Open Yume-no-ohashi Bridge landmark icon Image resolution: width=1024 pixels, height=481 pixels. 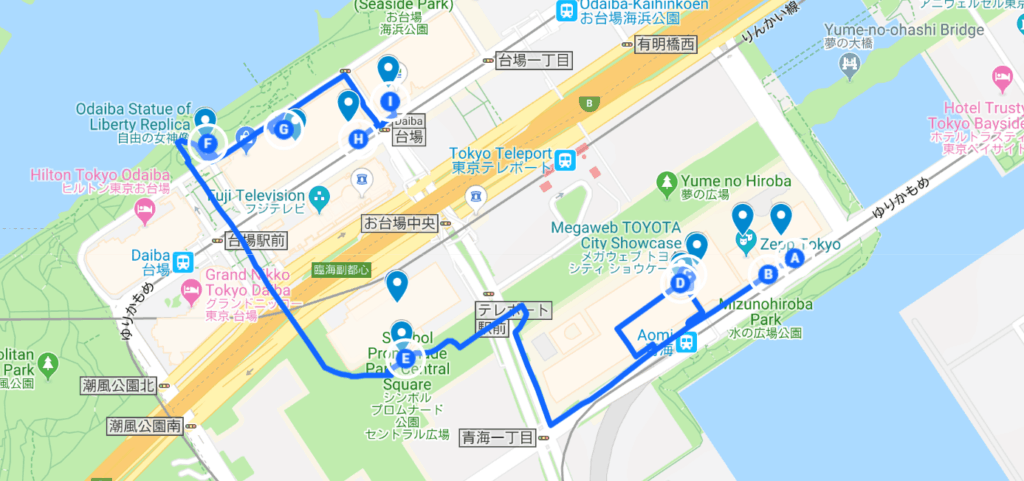coord(851,68)
